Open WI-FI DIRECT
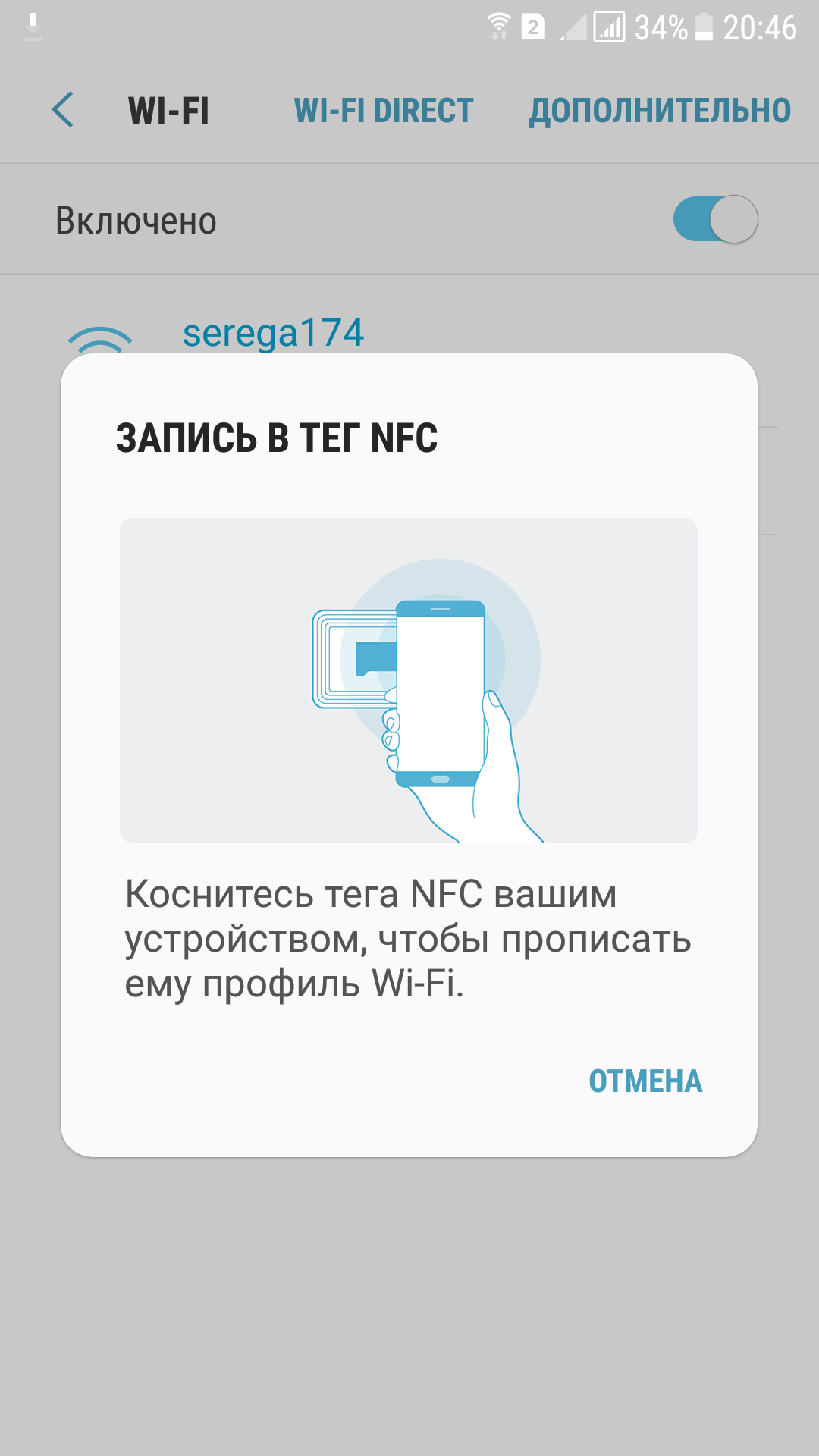 click(384, 111)
